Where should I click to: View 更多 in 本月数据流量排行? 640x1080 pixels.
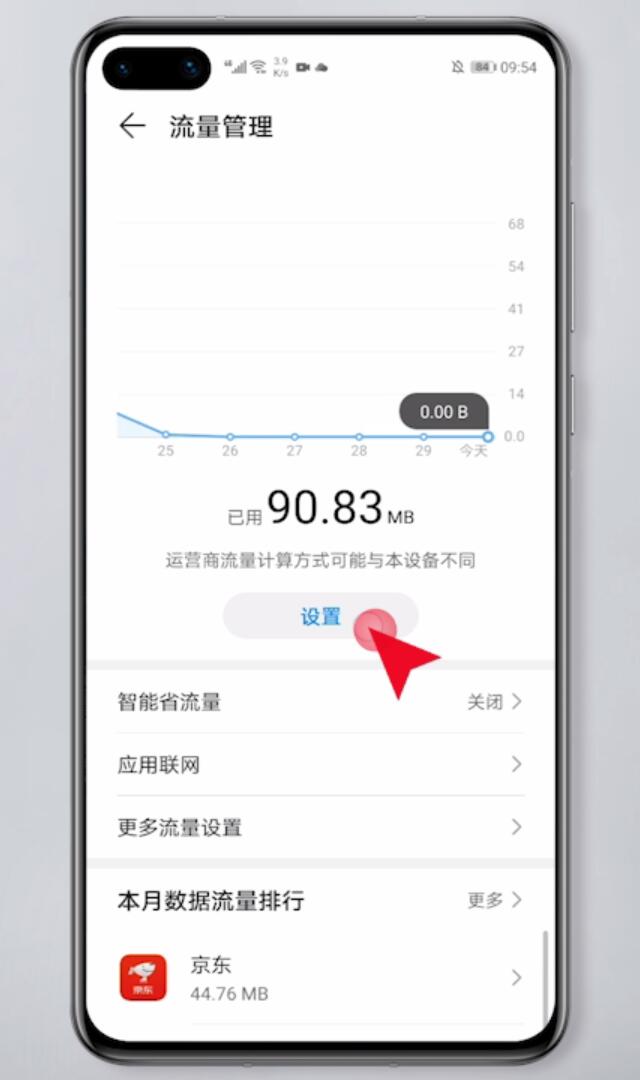click(494, 900)
